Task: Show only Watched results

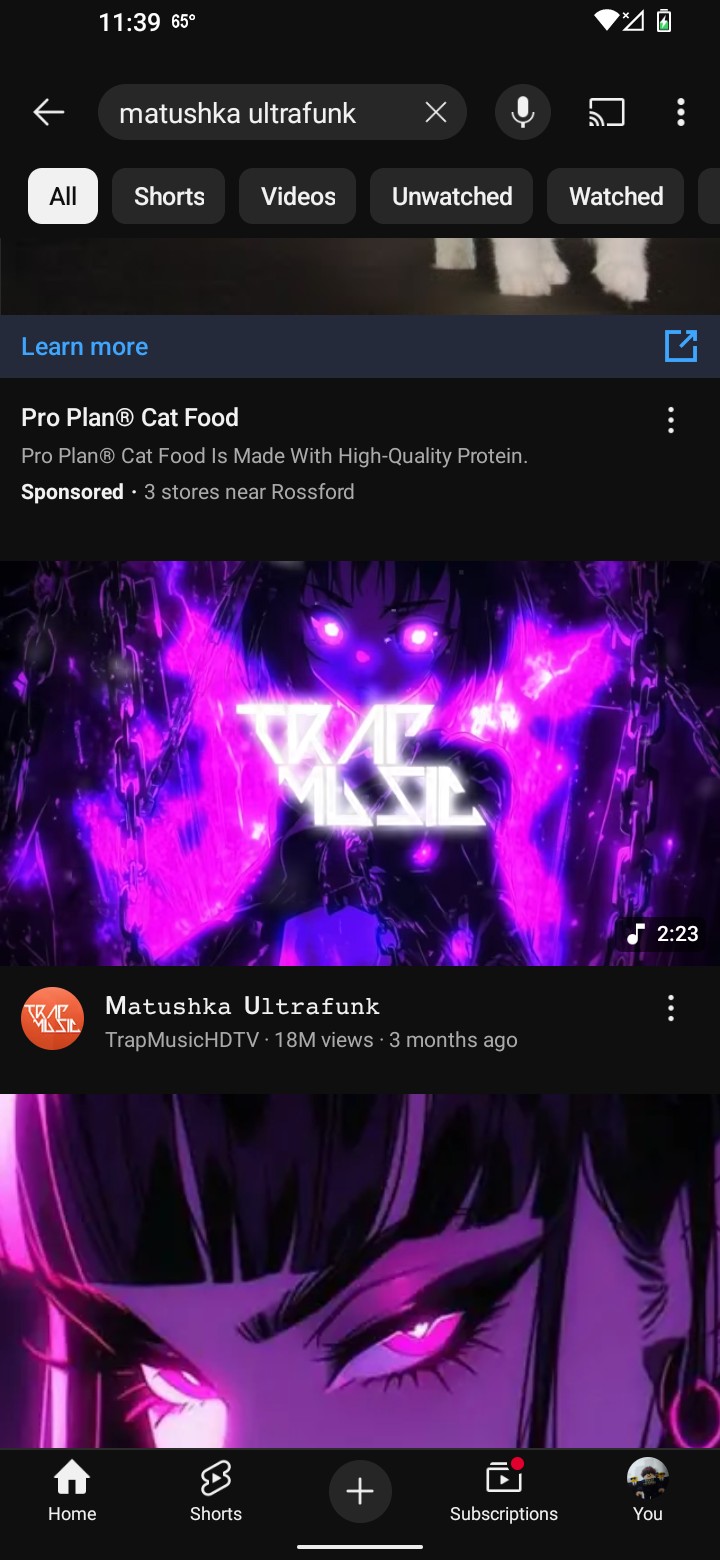Action: (616, 196)
